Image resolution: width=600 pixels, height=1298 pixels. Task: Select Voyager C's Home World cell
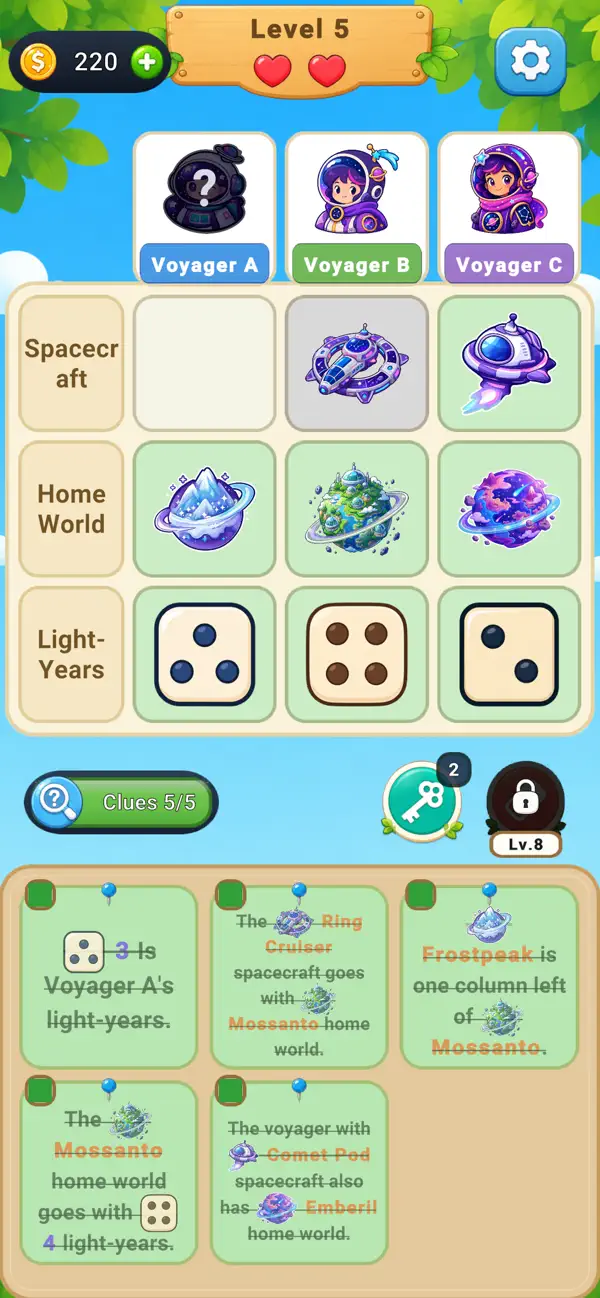509,509
